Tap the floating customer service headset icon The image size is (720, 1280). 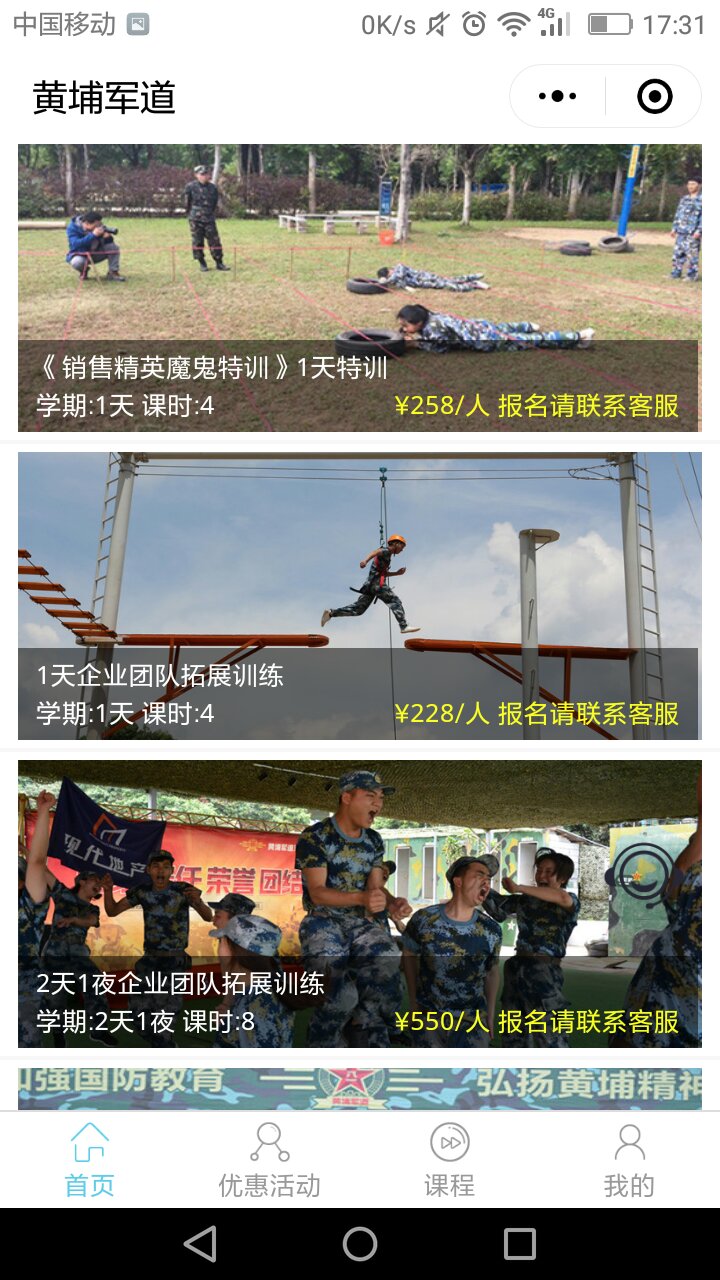point(643,876)
